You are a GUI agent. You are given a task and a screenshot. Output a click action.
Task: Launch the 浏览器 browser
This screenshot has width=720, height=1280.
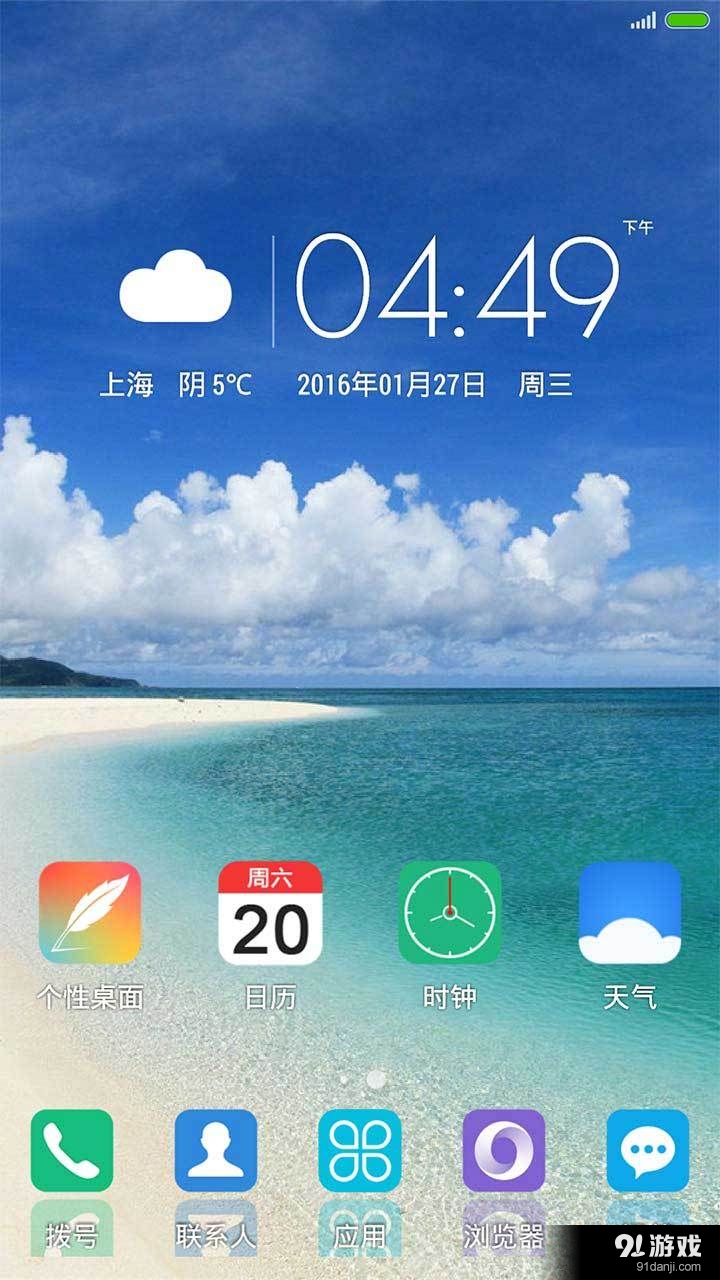point(504,1150)
